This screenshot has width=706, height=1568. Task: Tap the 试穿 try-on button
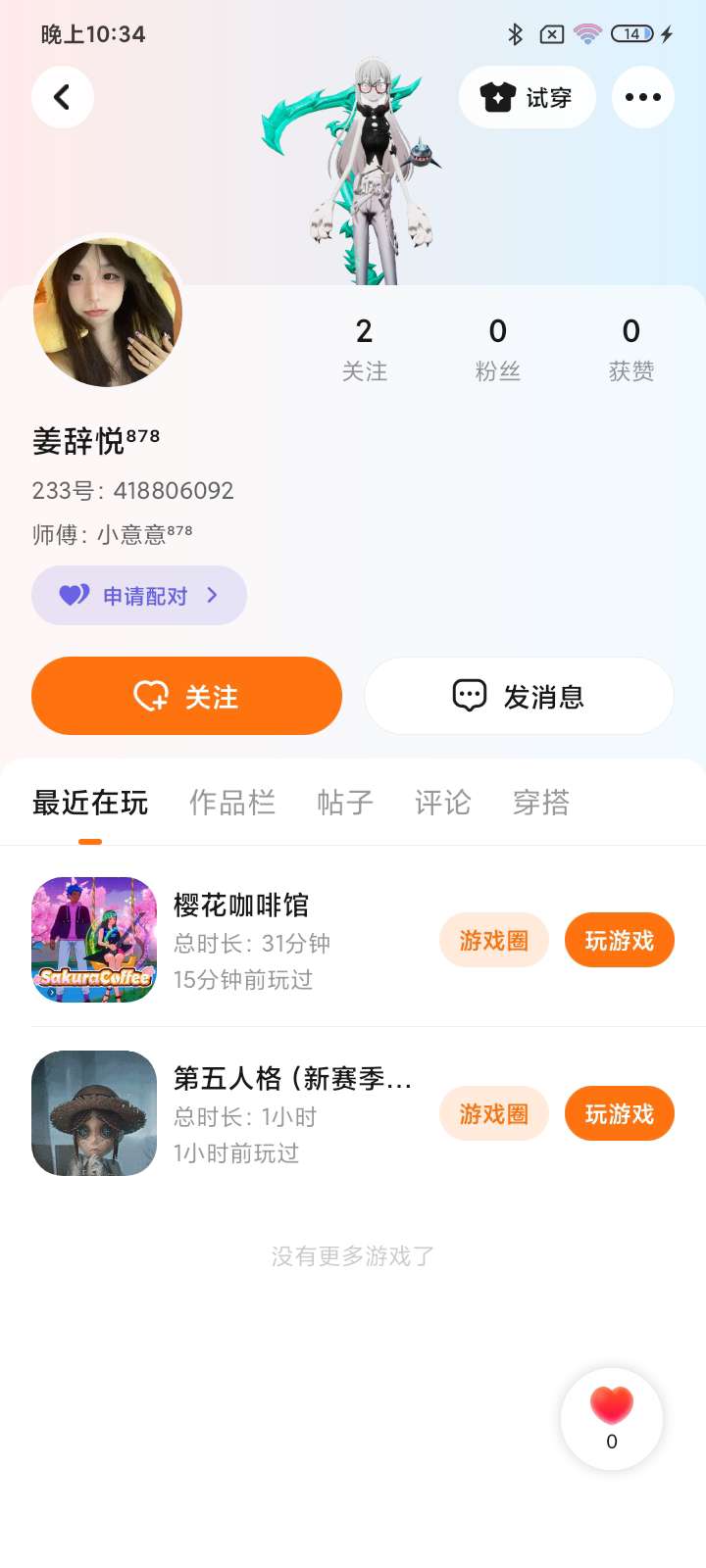pos(527,97)
